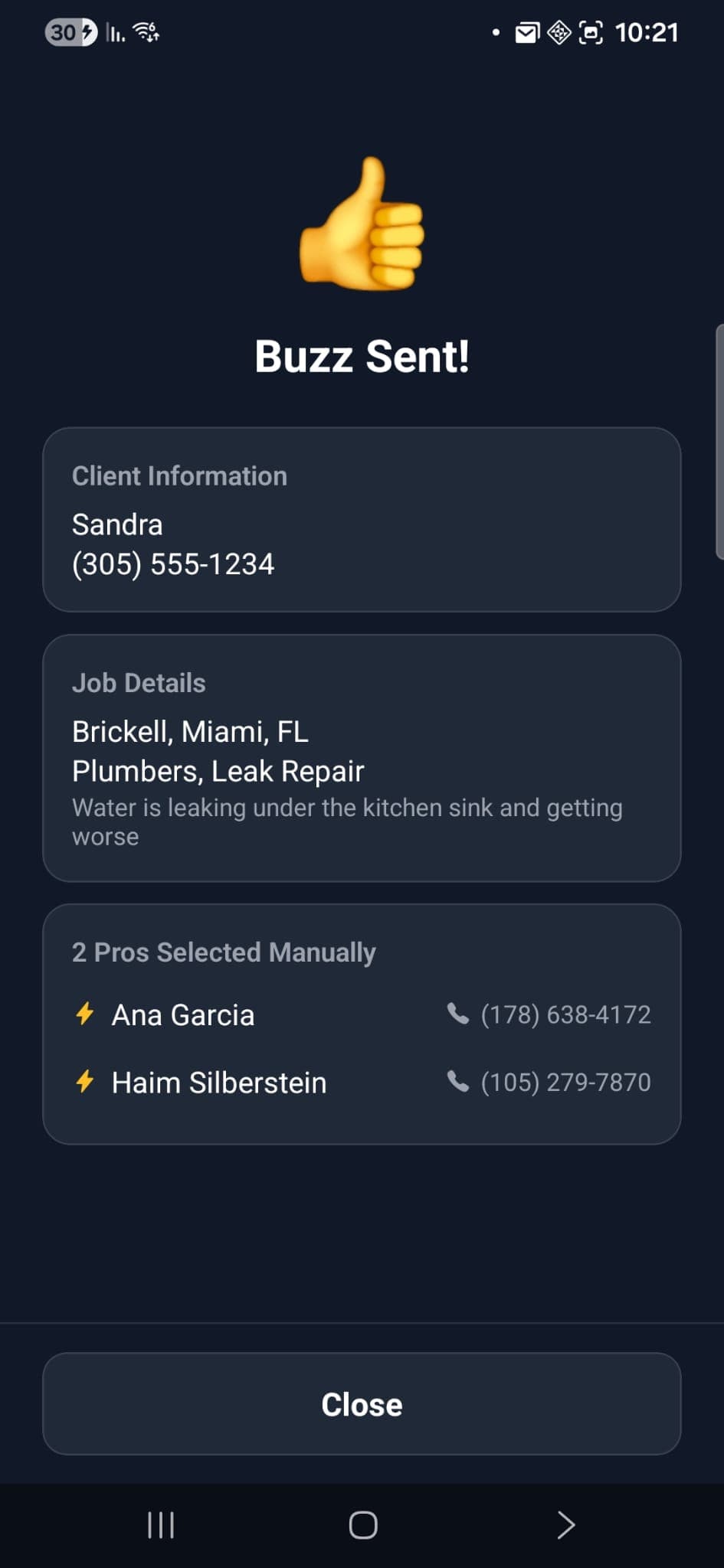The height and width of the screenshot is (1568, 724).
Task: Tap the Wi-Fi indicator in the status bar
Action: 146,32
